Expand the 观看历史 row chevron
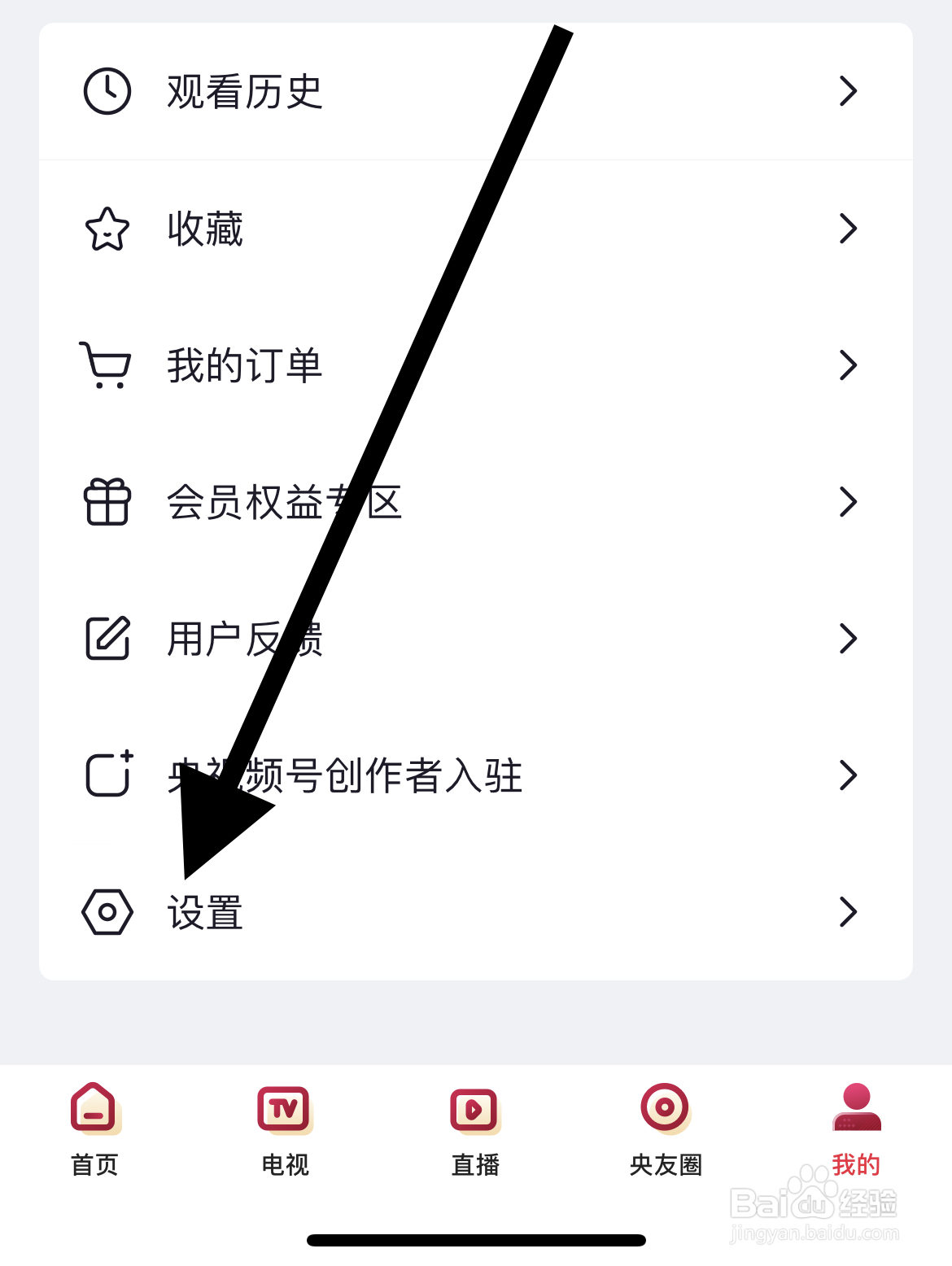 click(x=847, y=91)
